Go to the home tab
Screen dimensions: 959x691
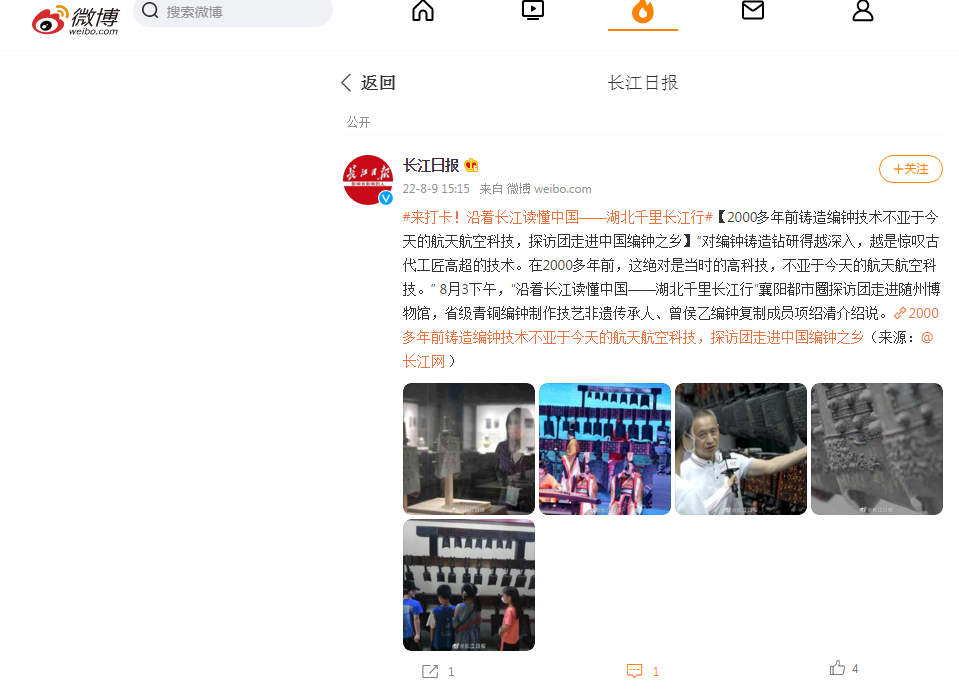(423, 11)
